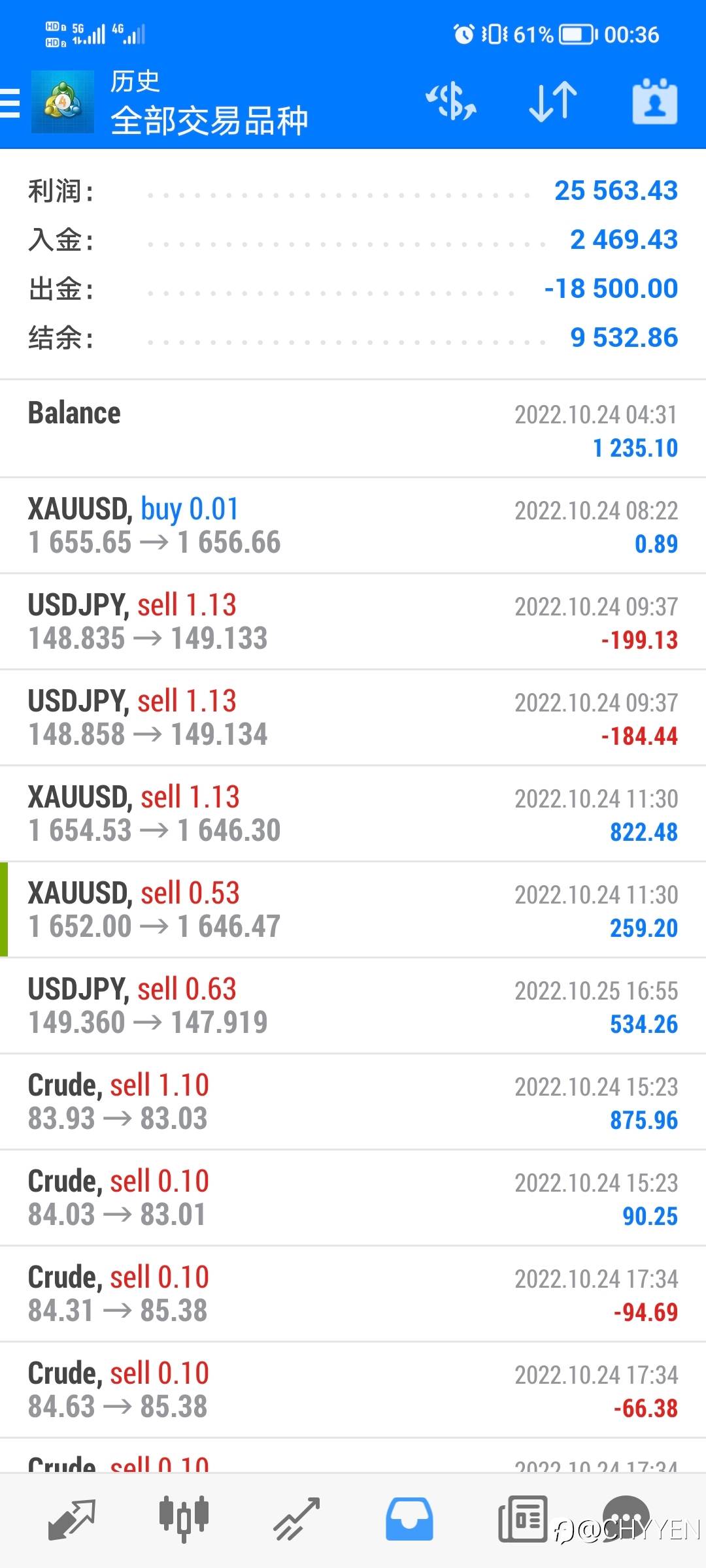Expand the XAUUSD buy 0.01 trade
The image size is (706, 1568).
tap(353, 526)
